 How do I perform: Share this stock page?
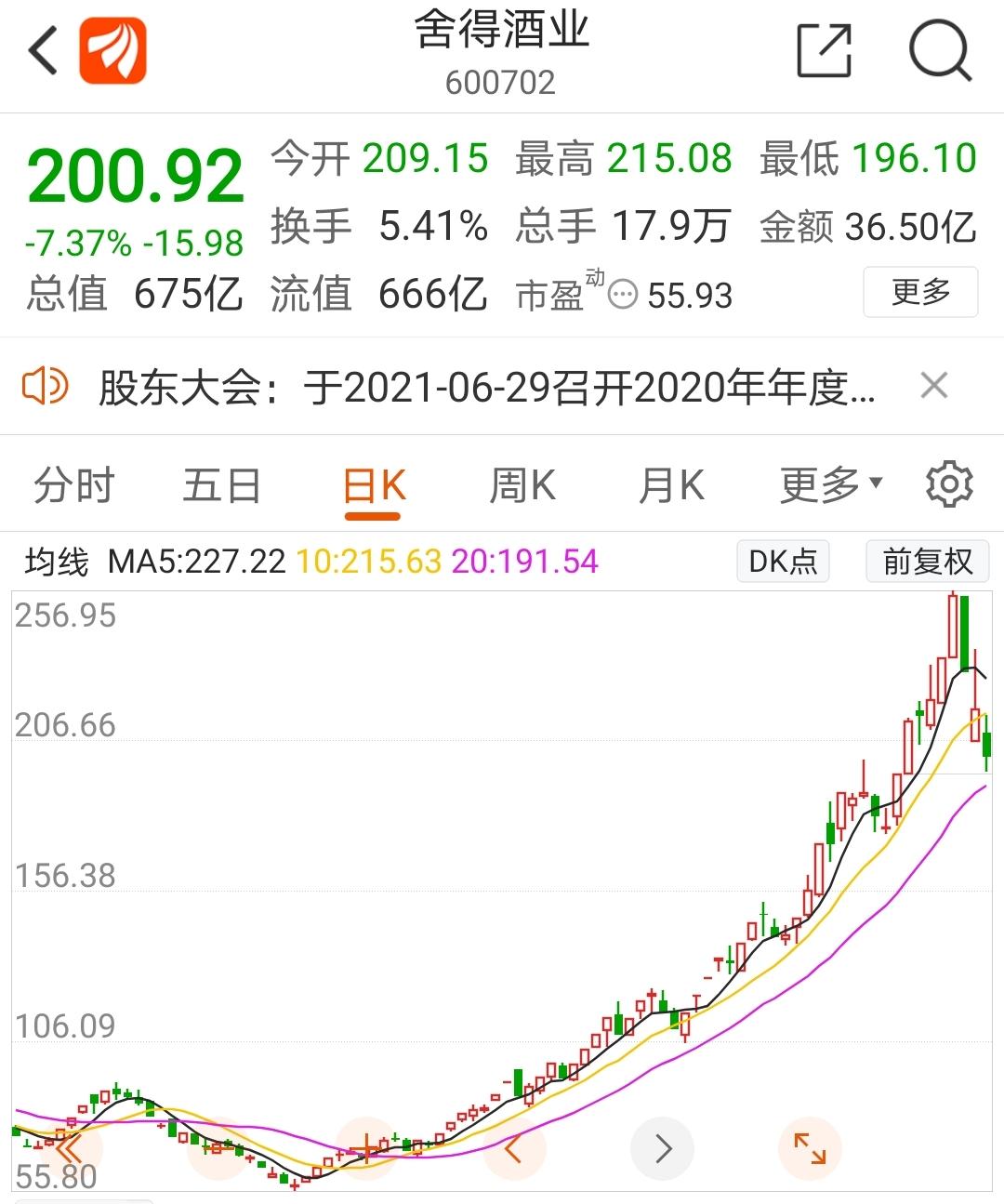point(825,50)
